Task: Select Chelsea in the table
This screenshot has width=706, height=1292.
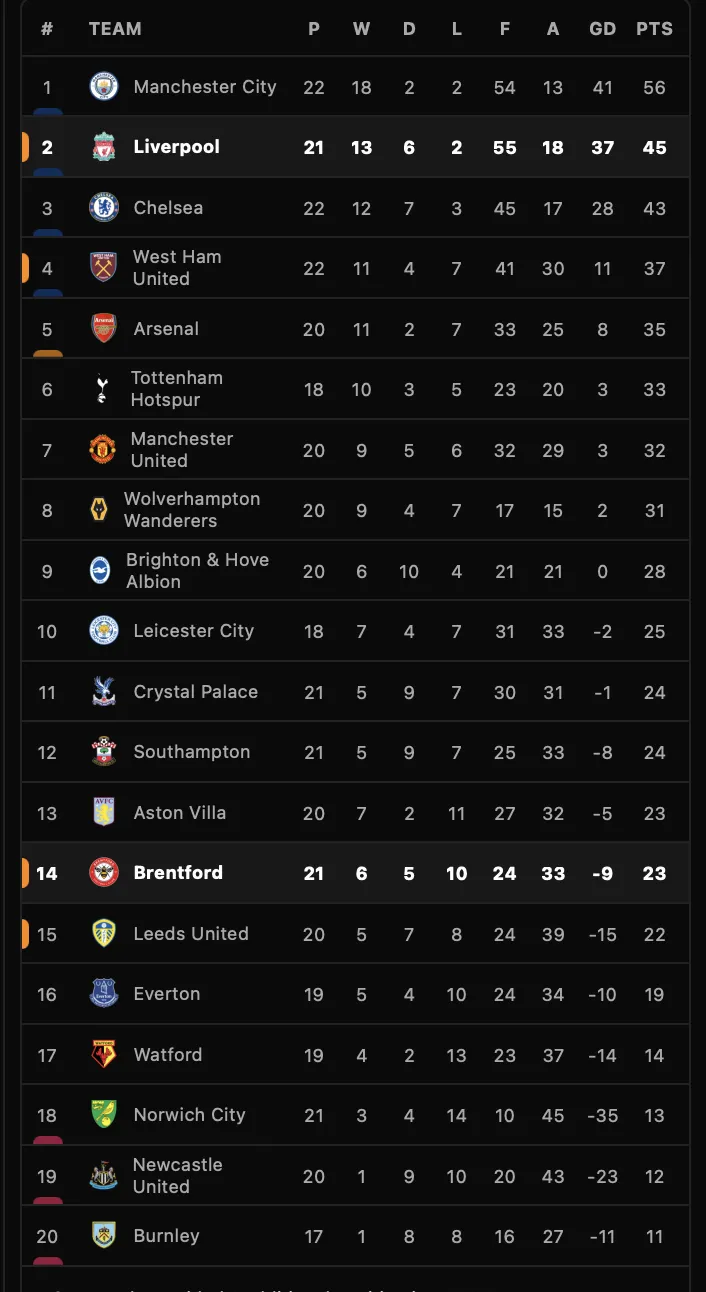Action: tap(168, 208)
